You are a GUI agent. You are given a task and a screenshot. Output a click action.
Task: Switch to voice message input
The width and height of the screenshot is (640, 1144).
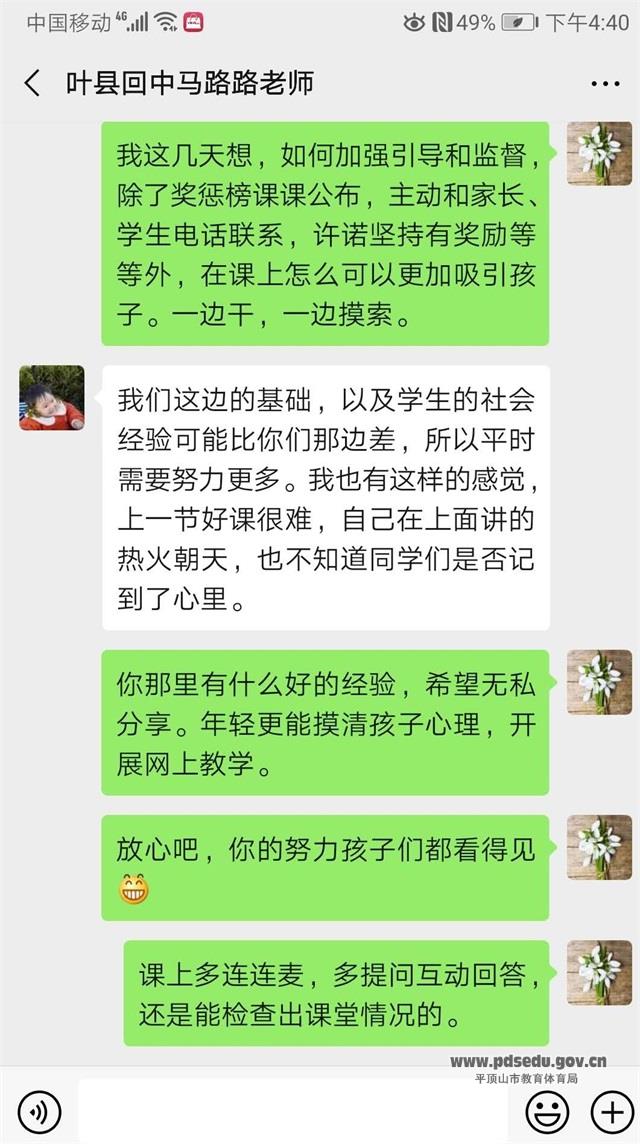click(39, 1110)
